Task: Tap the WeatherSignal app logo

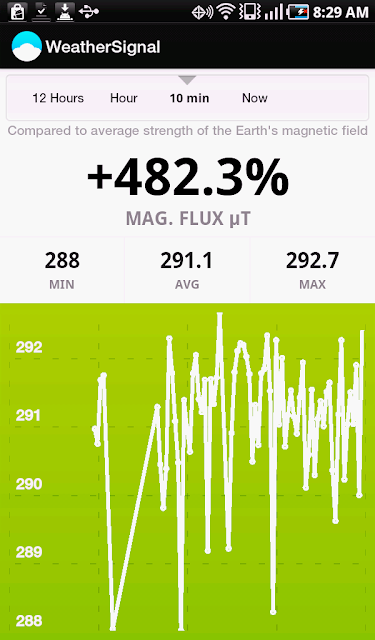Action: click(x=27, y=47)
